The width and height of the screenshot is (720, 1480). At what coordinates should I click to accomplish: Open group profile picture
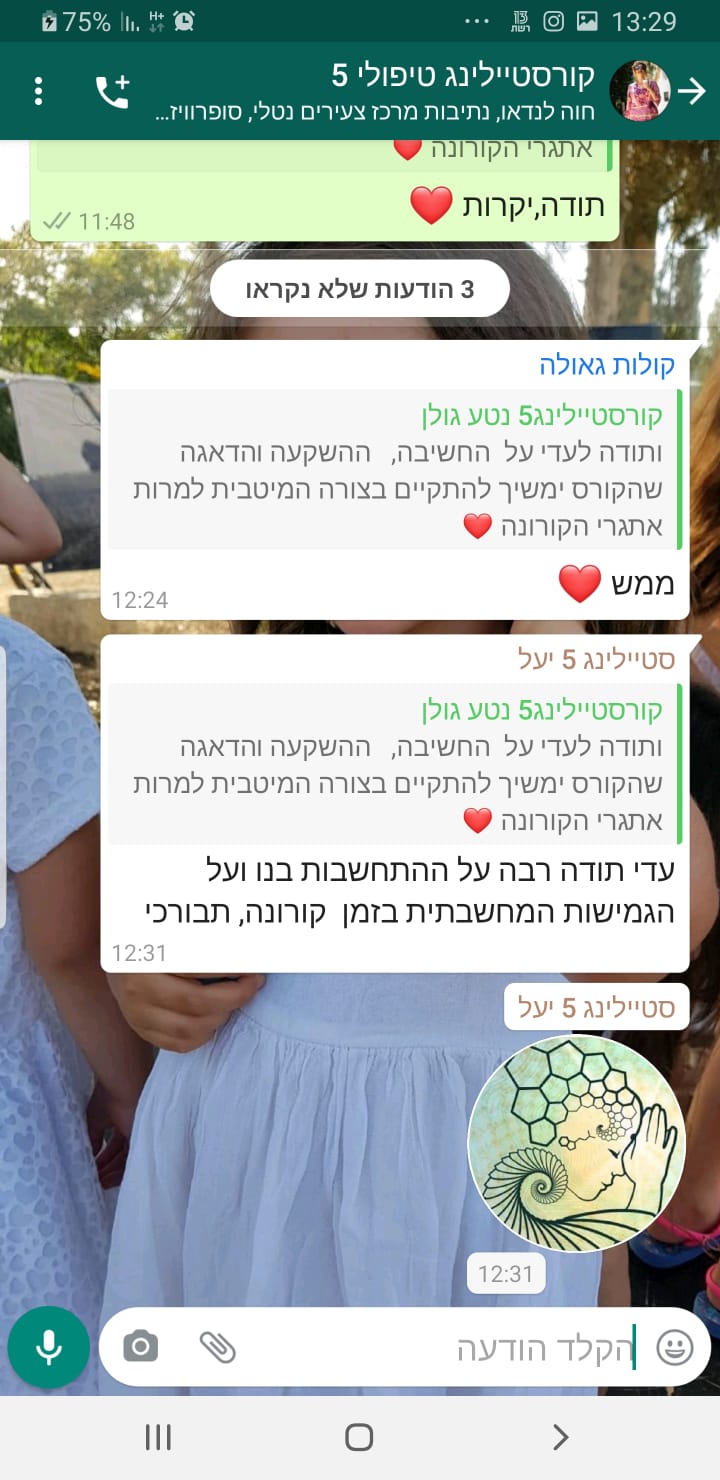(x=640, y=92)
